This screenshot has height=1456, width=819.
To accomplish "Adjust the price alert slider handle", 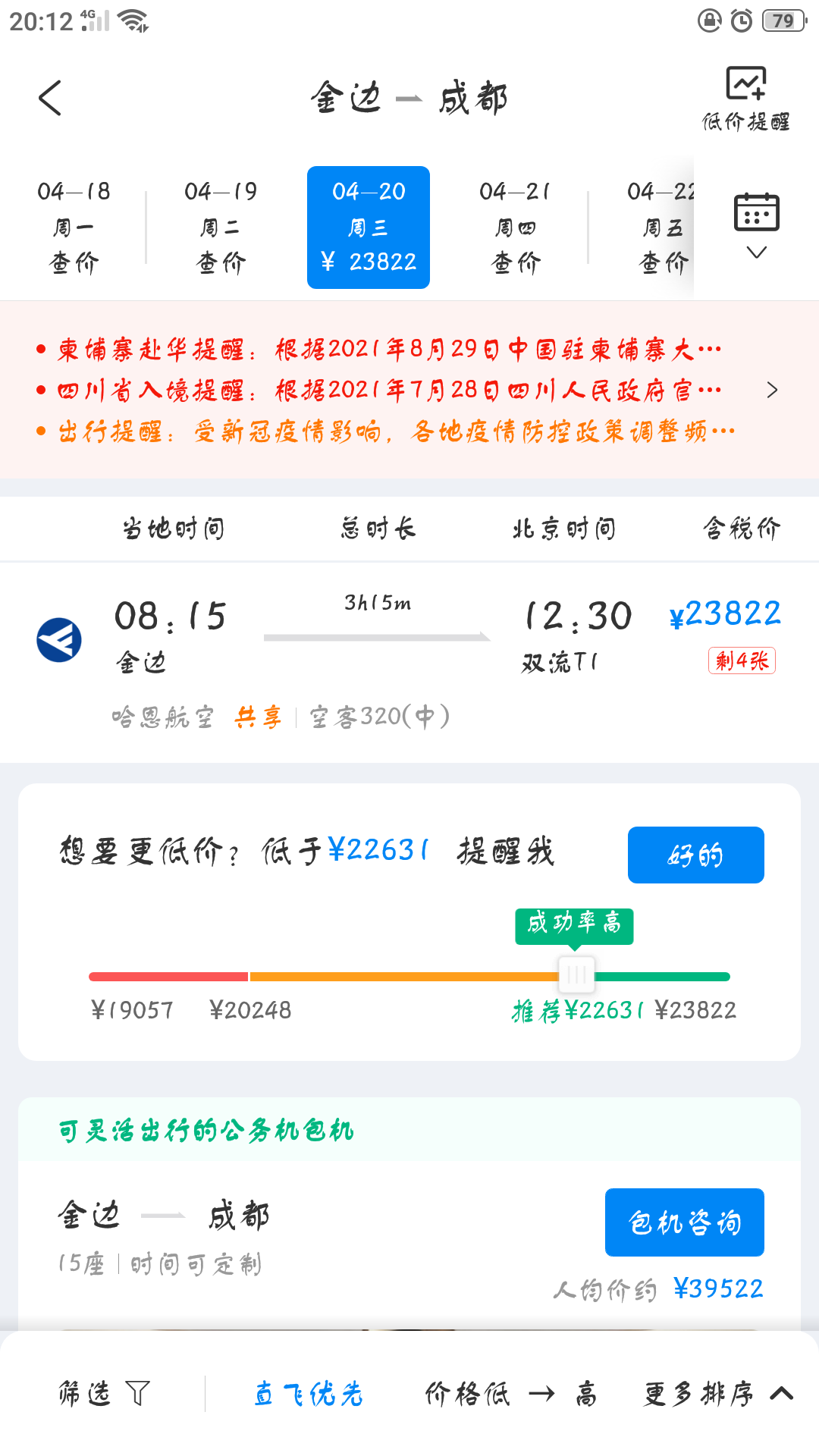I will (x=576, y=975).
